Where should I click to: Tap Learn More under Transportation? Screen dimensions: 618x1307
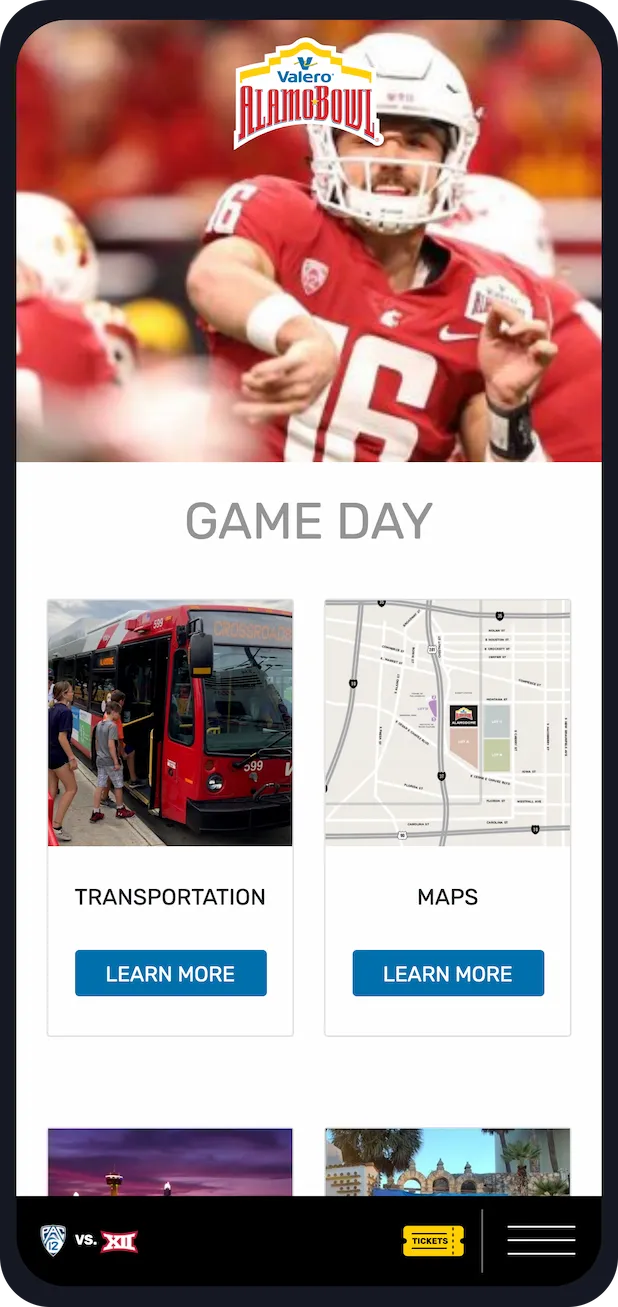tap(171, 973)
